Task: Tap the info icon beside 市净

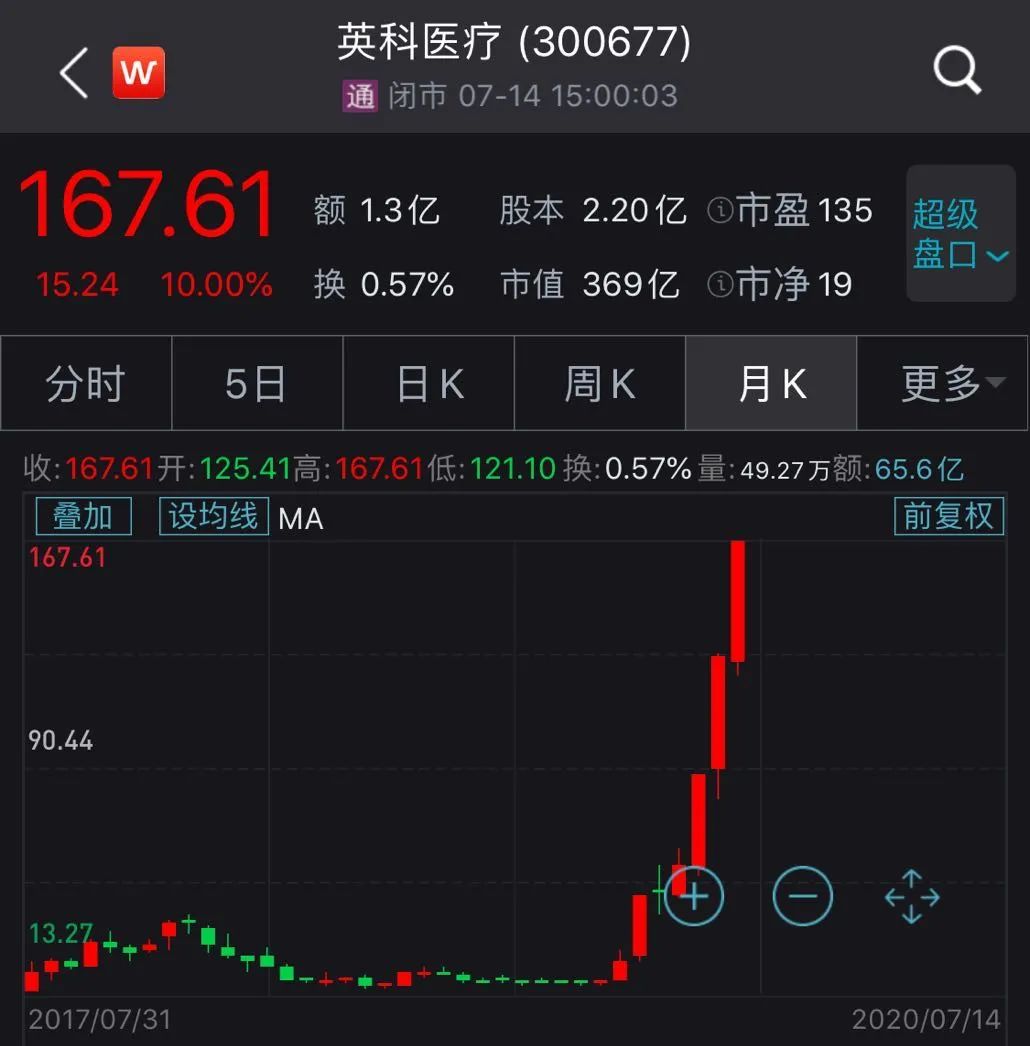Action: click(722, 285)
